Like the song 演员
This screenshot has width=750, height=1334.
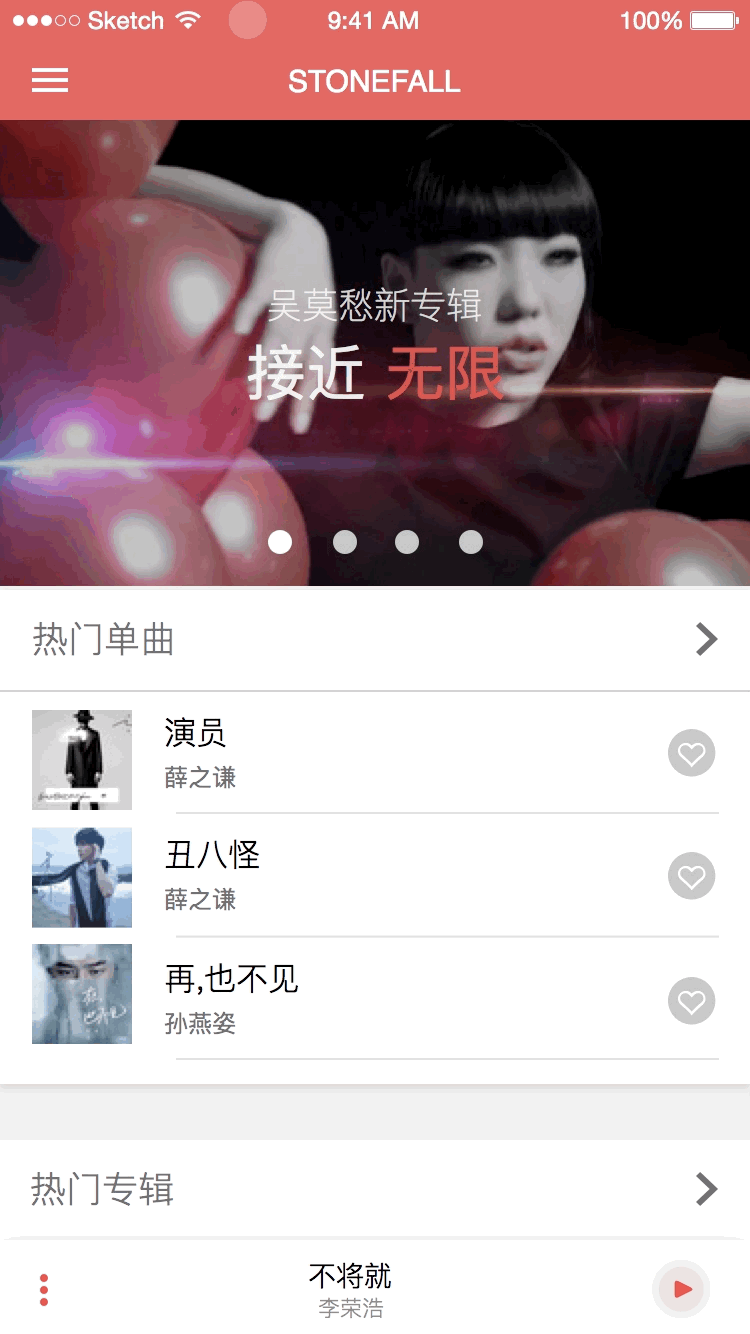(691, 754)
